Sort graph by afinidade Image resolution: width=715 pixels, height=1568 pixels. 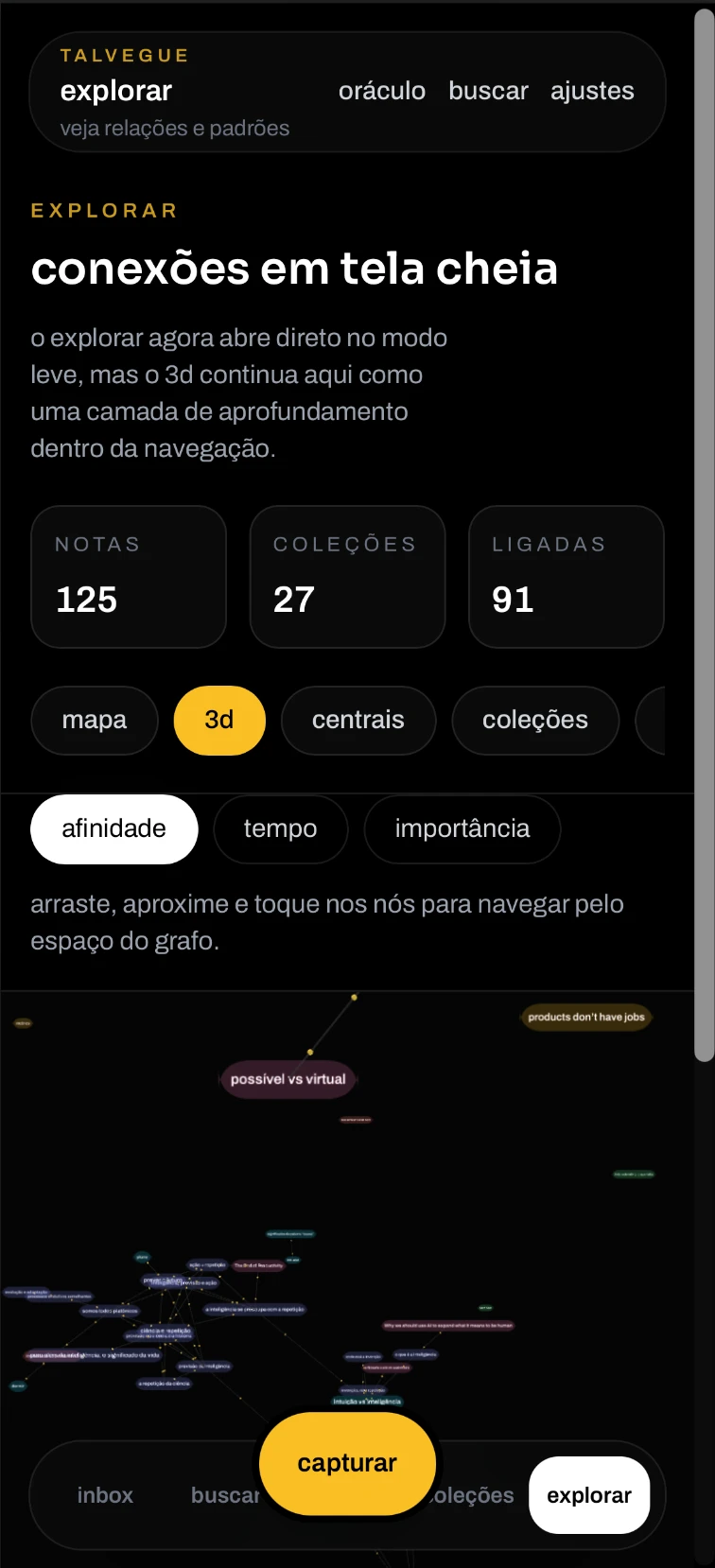(x=113, y=829)
